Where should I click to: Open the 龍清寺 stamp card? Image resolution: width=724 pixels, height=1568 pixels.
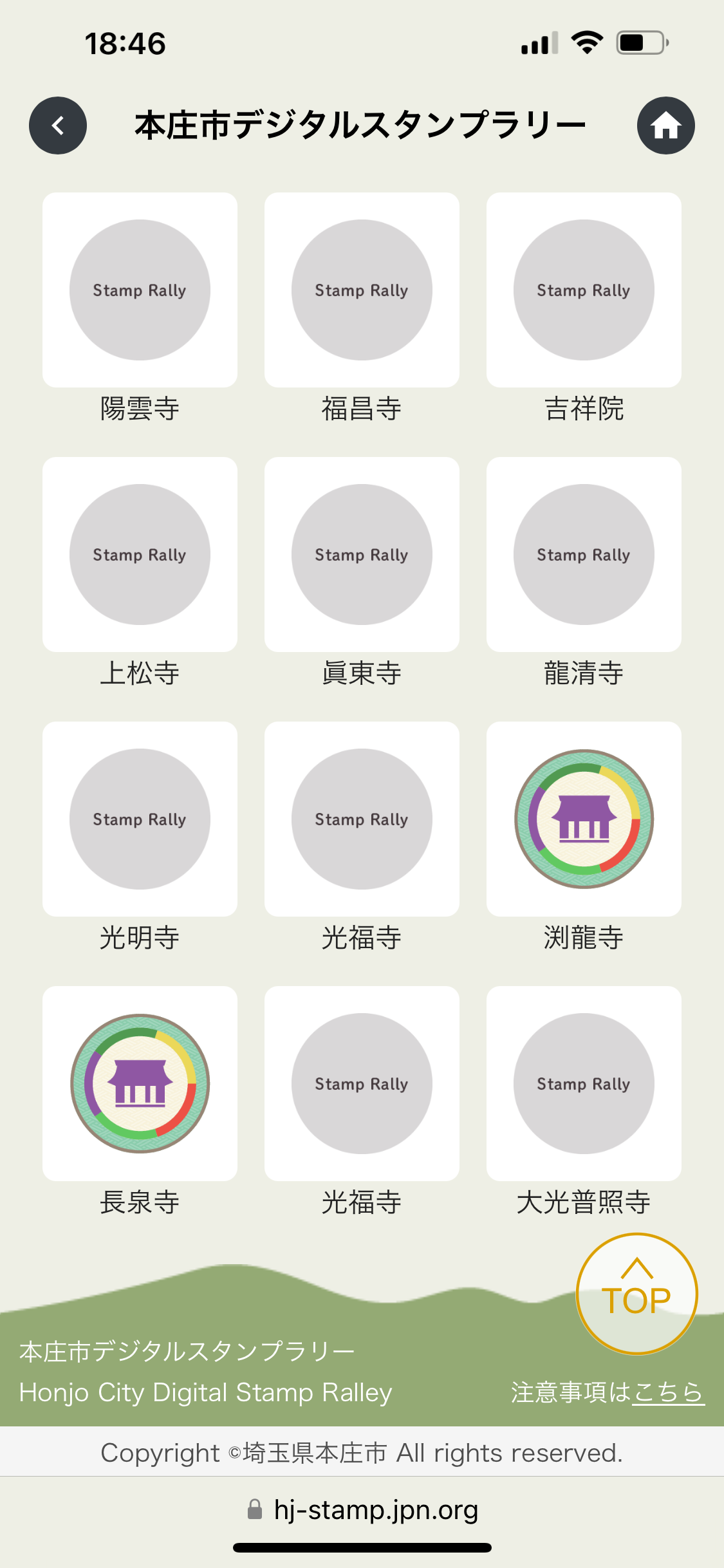point(584,554)
